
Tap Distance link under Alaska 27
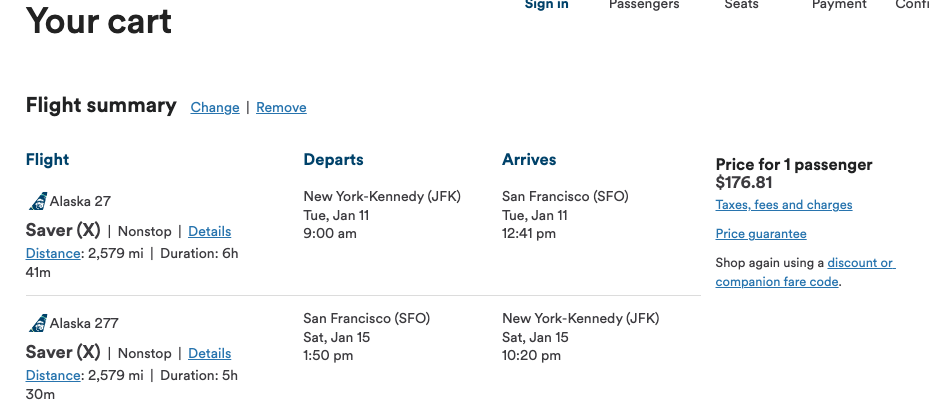click(52, 253)
